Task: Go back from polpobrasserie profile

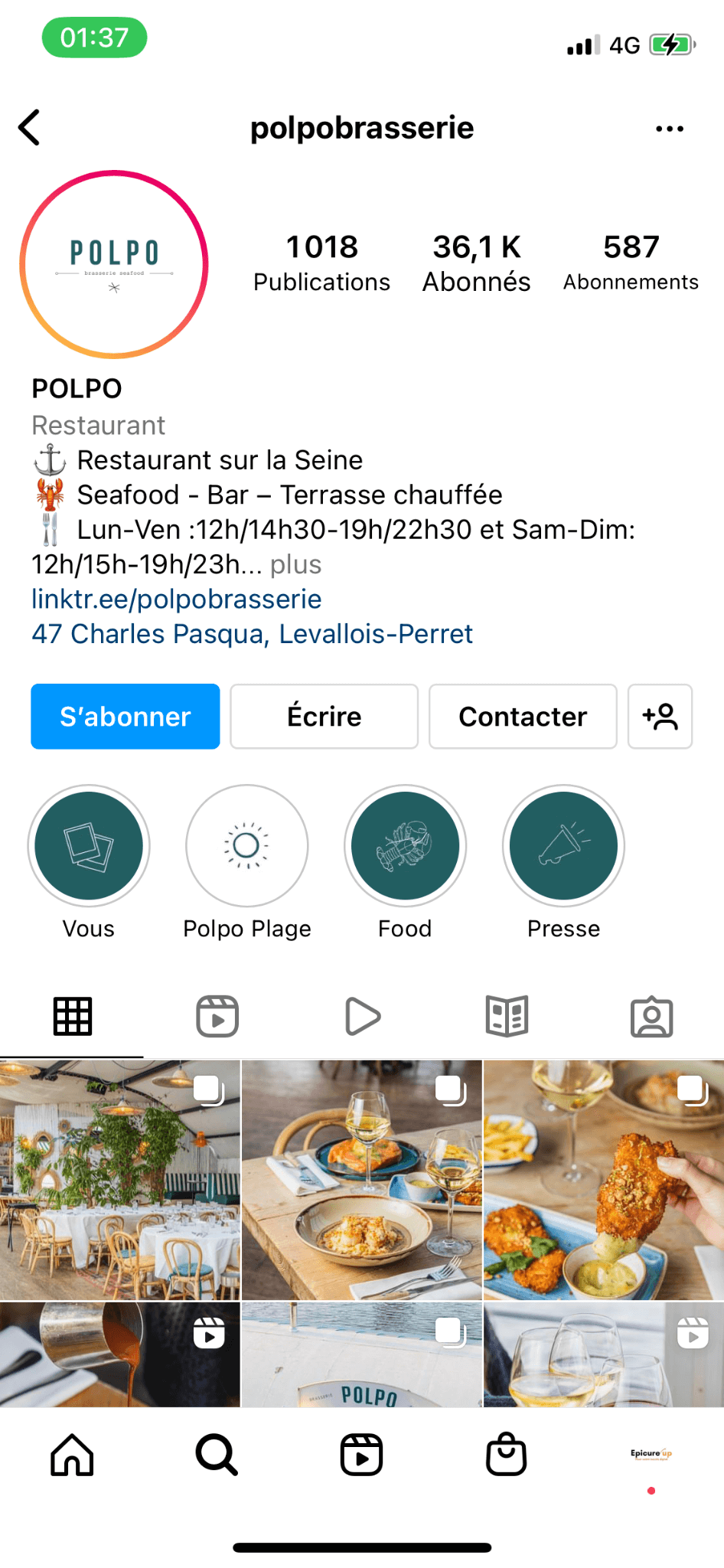Action: tap(30, 128)
